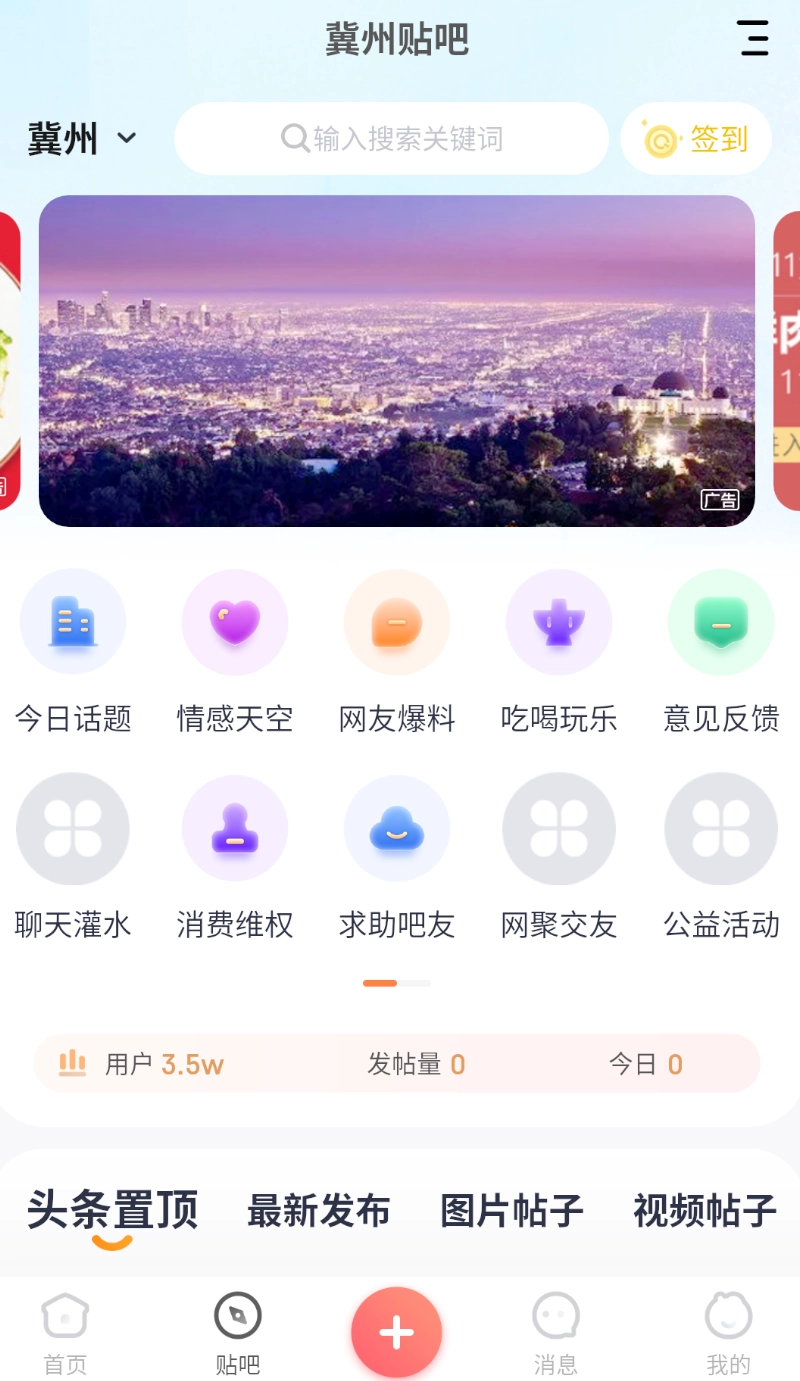Tap the 吃喝玩乐 category icon
This screenshot has height=1381, width=800.
click(559, 622)
